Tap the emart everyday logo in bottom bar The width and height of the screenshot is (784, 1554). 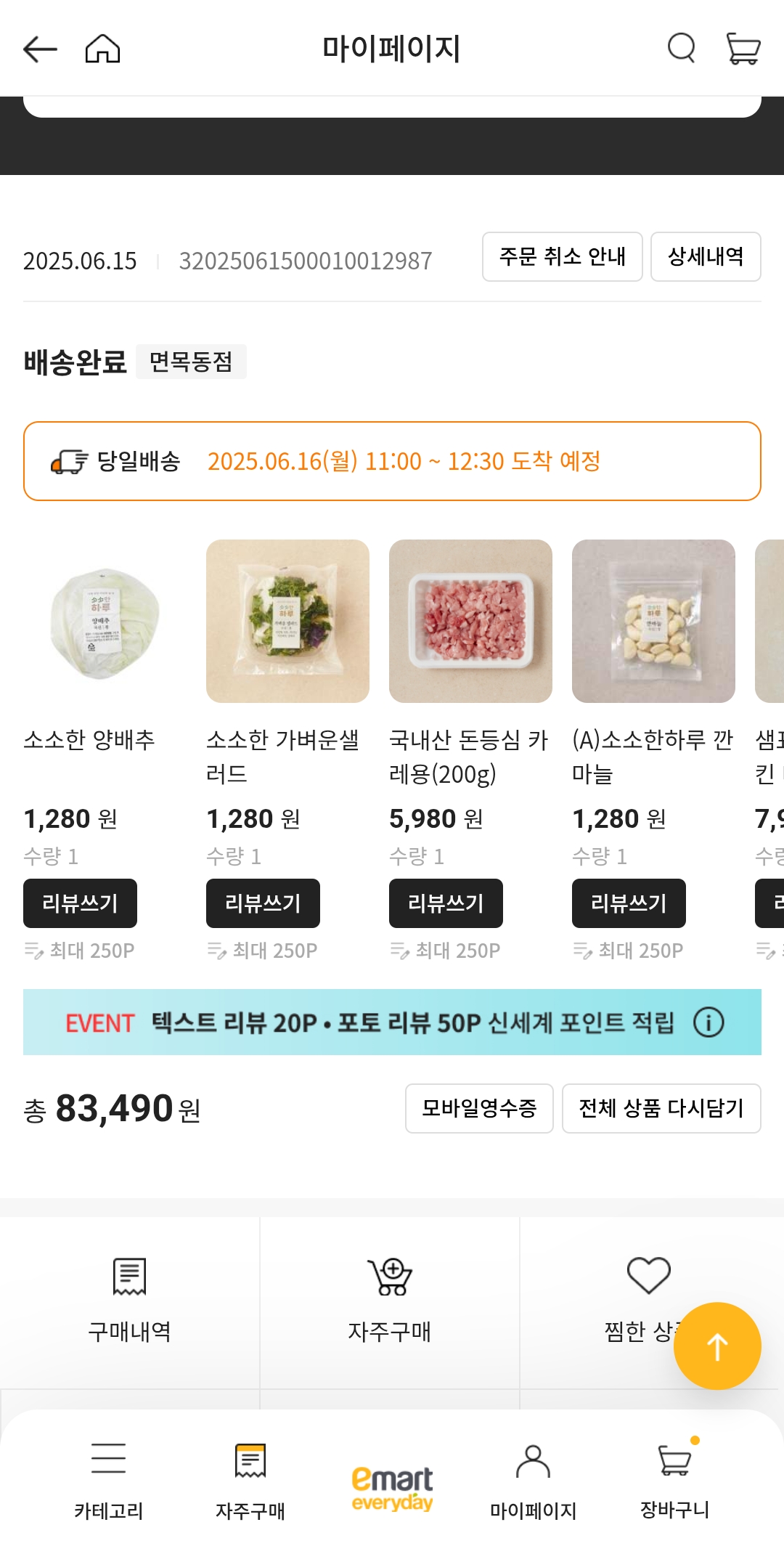[x=391, y=1481]
